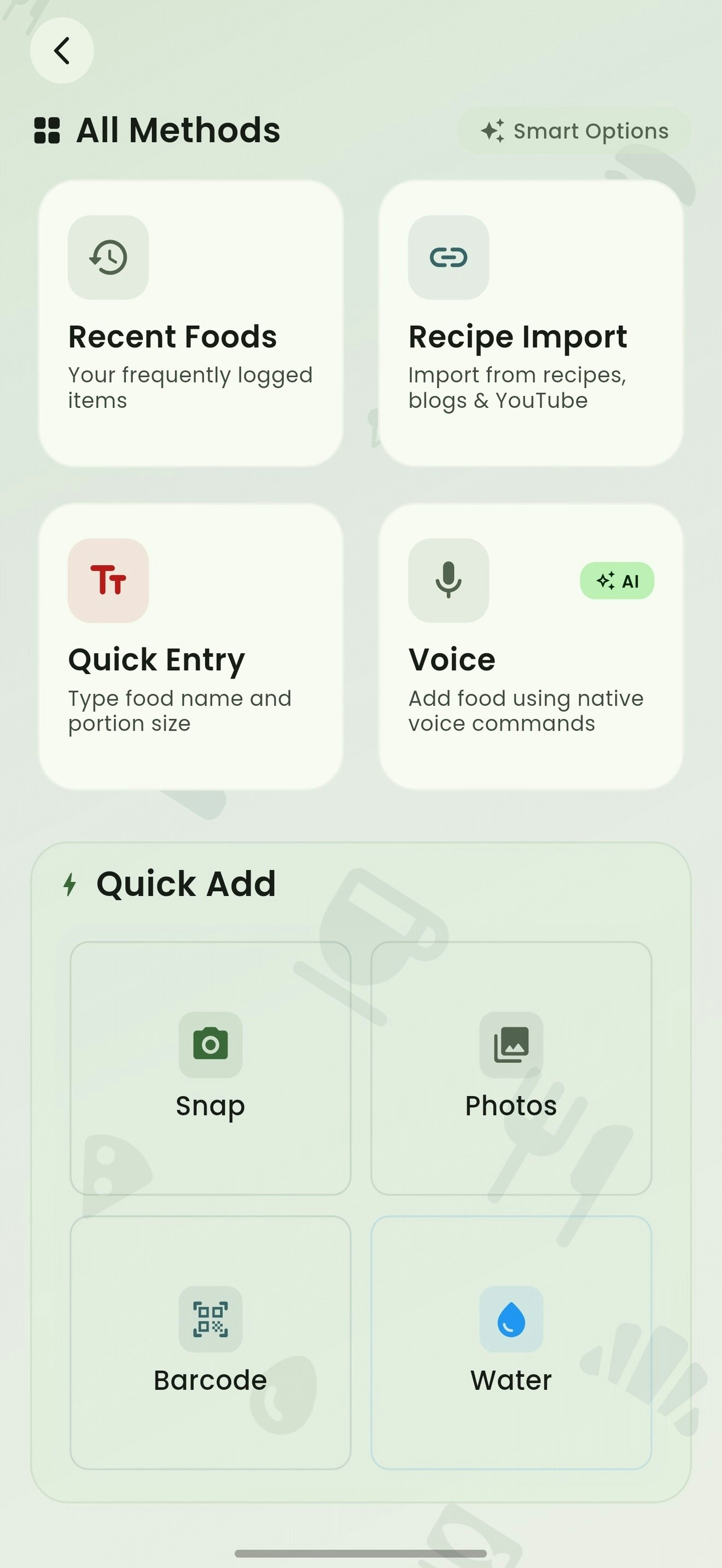Select the Quick Entry card

[x=190, y=646]
